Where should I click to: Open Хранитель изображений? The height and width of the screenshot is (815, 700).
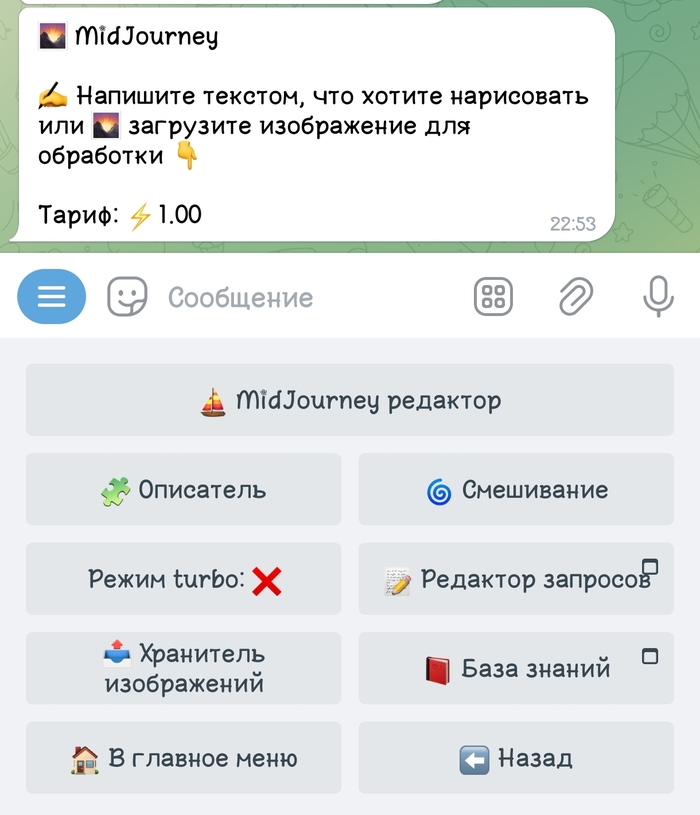pos(184,668)
